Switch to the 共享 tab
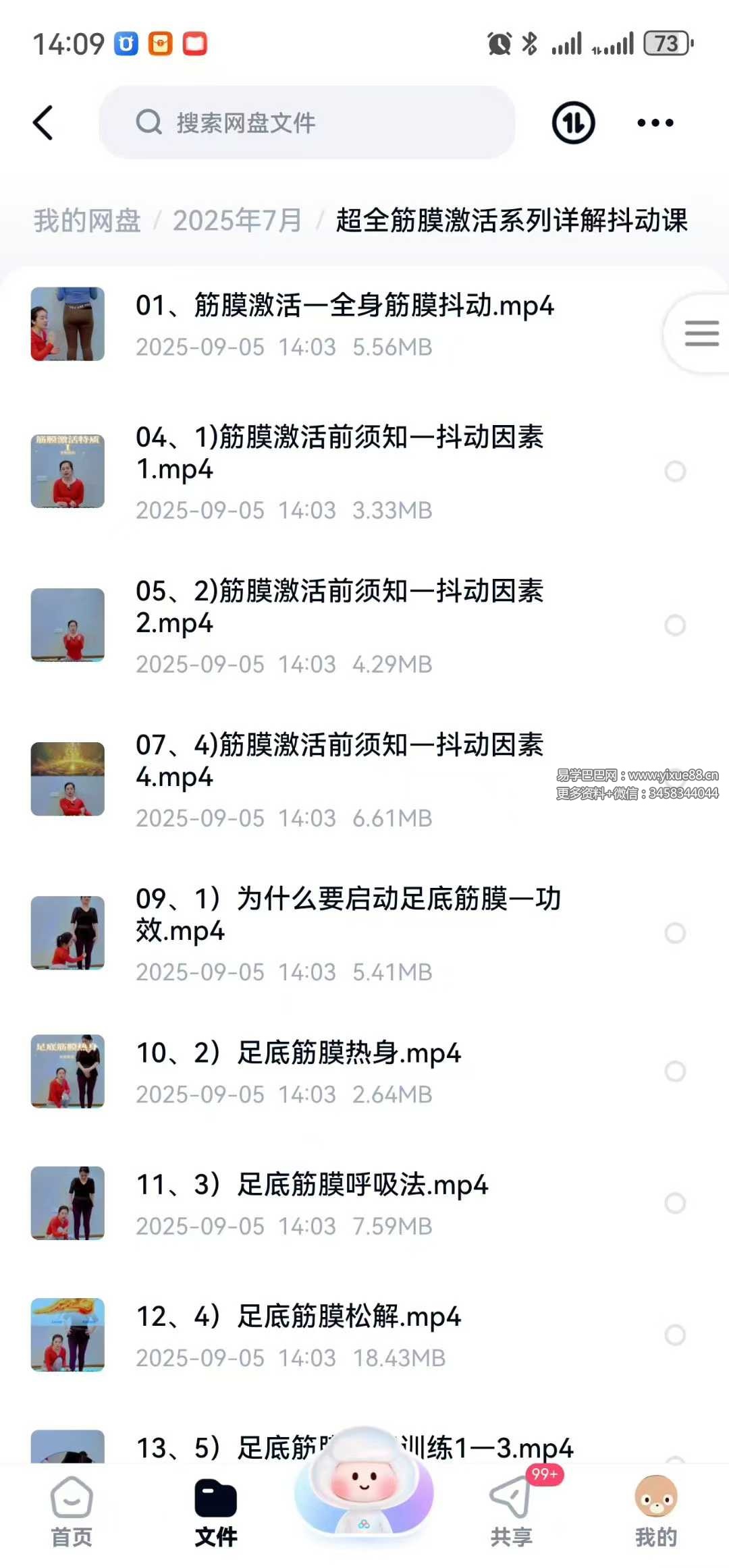This screenshot has height=1568, width=729. pos(511,1512)
